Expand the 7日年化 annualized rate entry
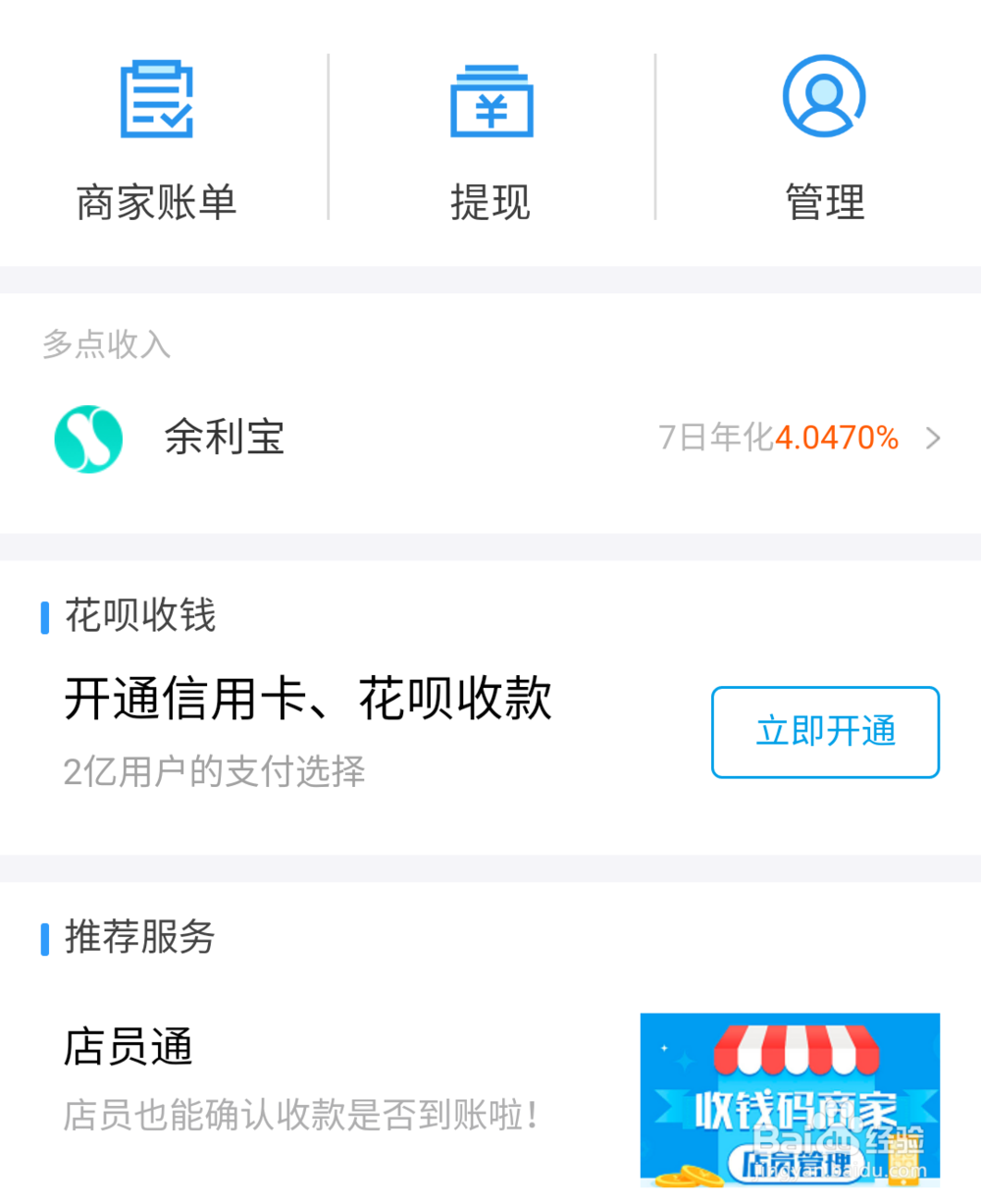 (x=775, y=437)
